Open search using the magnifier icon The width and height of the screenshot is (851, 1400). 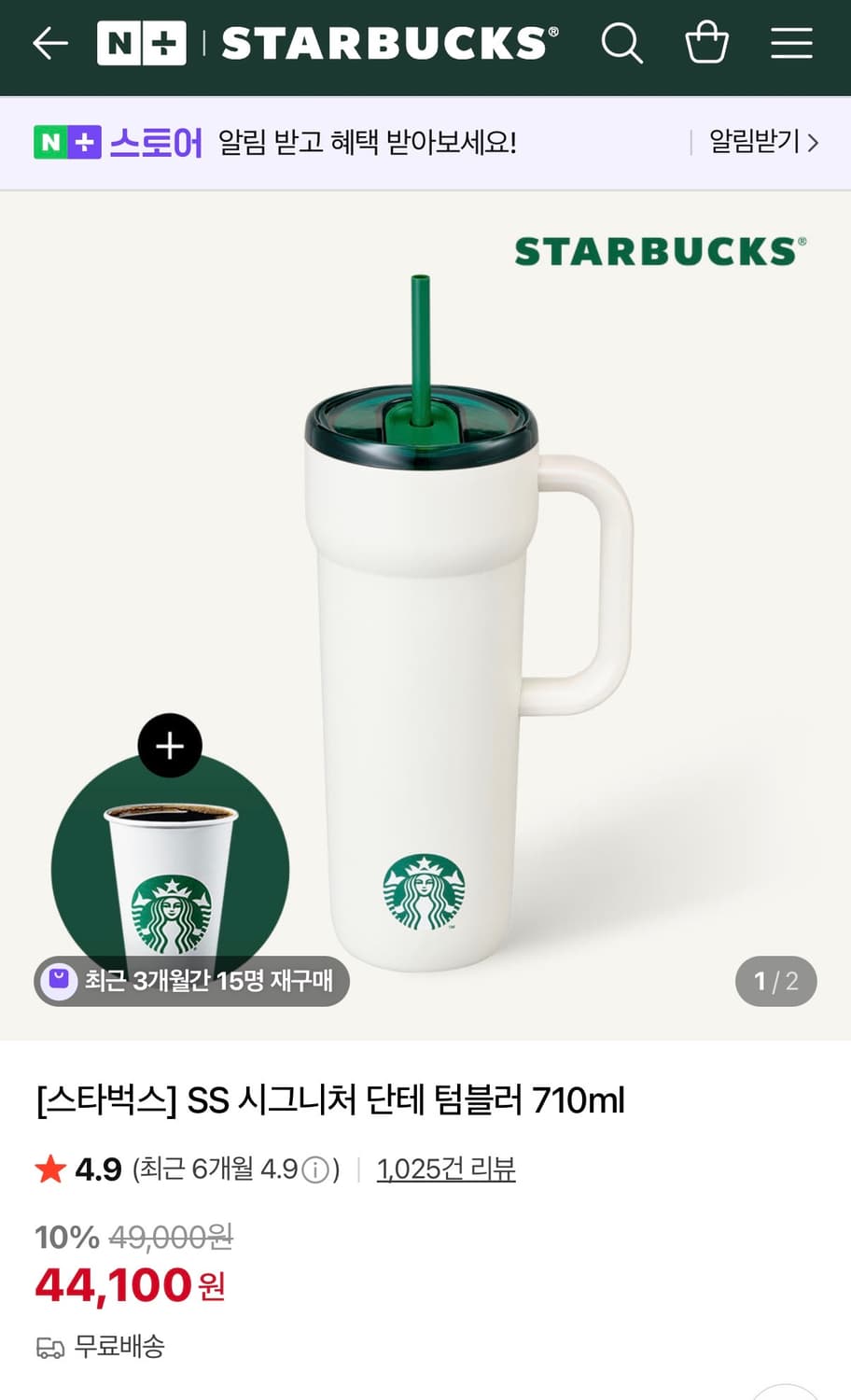pyautogui.click(x=621, y=44)
